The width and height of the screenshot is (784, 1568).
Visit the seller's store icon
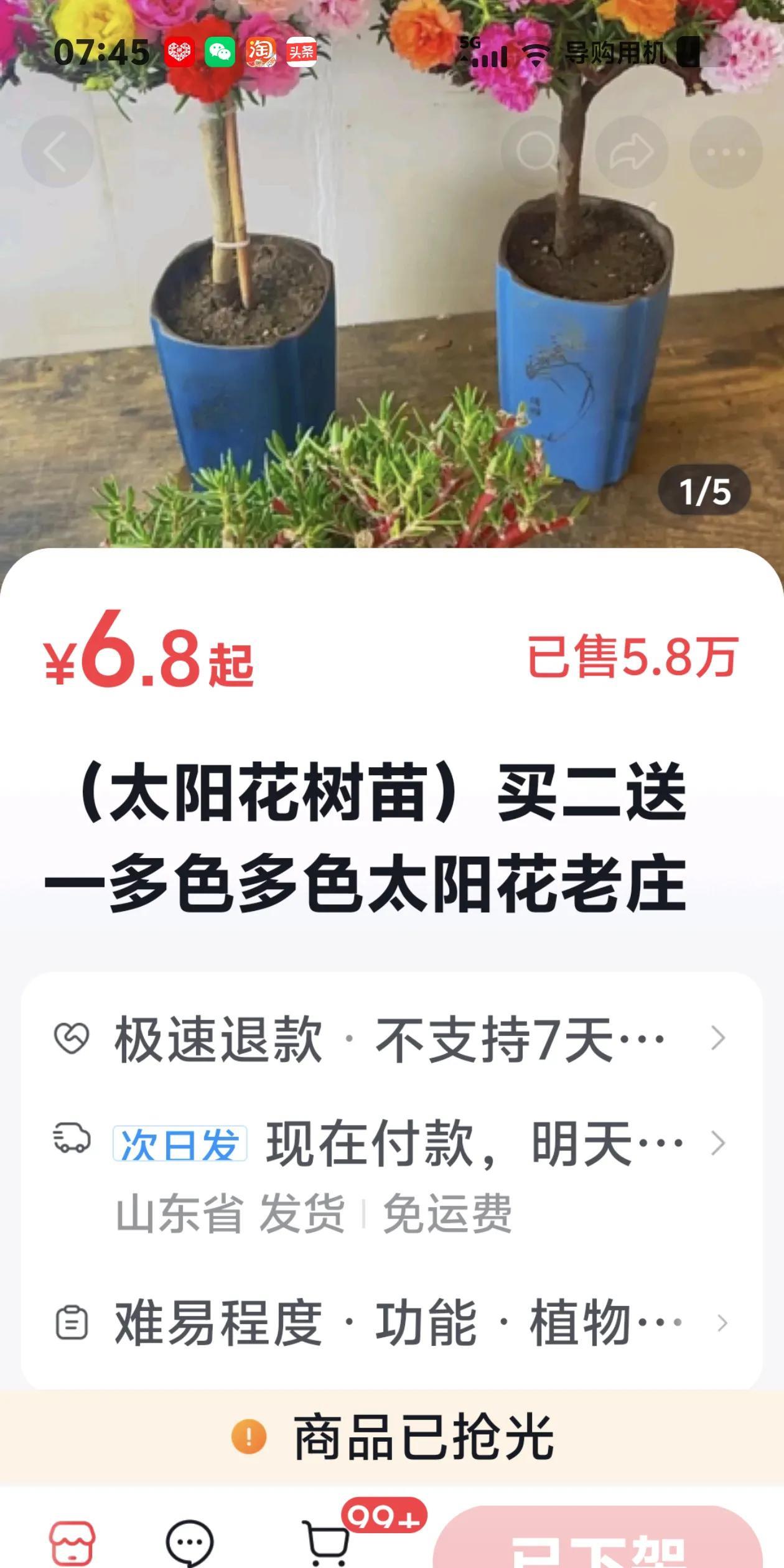(x=72, y=1543)
